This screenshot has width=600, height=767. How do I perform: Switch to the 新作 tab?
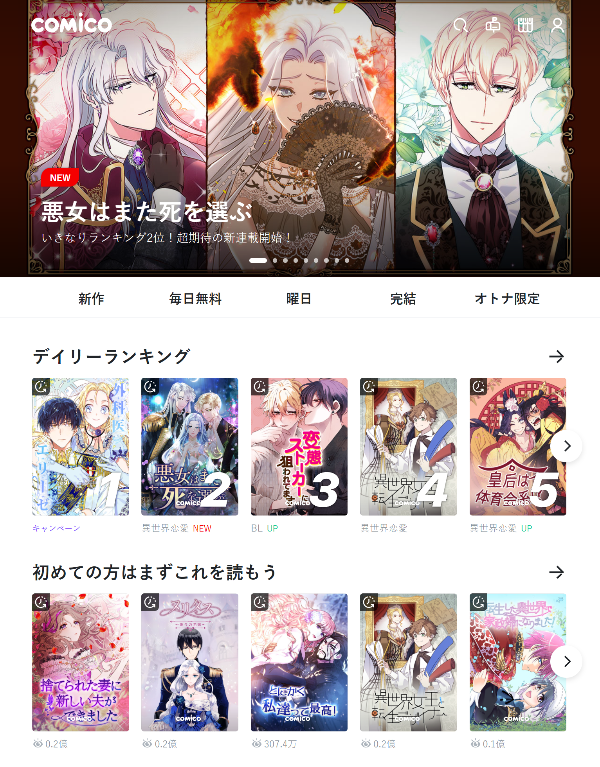tap(91, 299)
